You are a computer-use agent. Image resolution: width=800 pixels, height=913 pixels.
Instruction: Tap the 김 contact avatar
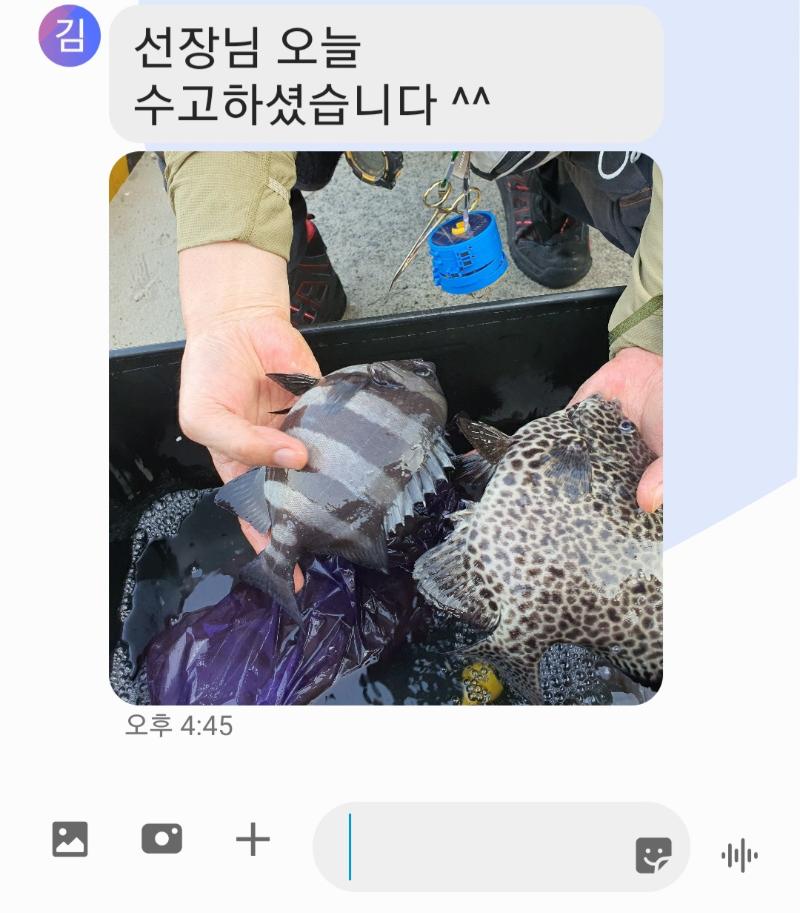coord(69,36)
